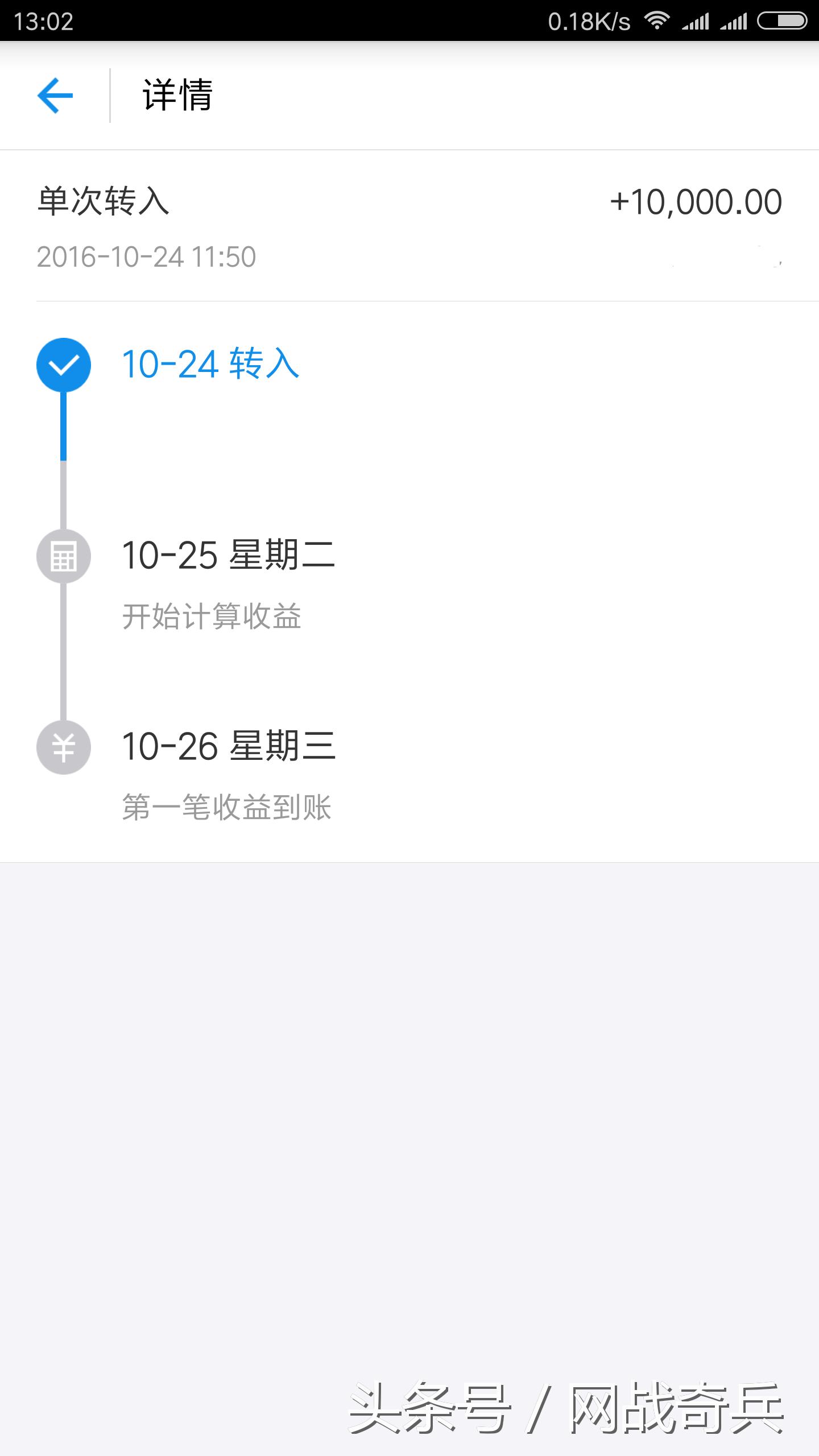Click the first SIM signal strength icon
Viewport: 819px width, 1456px height.
point(696,20)
